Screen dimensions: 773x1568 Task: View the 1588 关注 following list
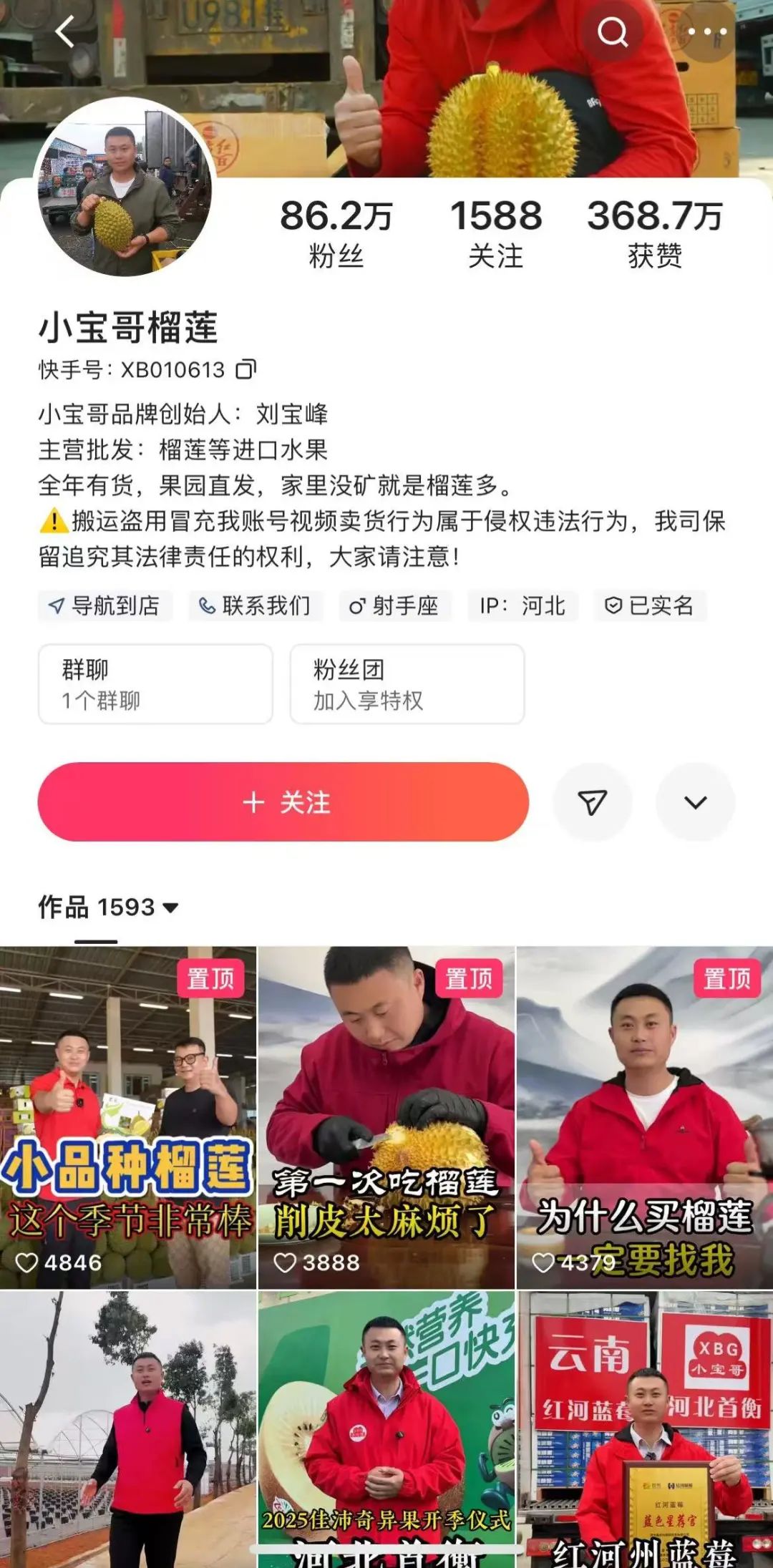click(x=495, y=233)
